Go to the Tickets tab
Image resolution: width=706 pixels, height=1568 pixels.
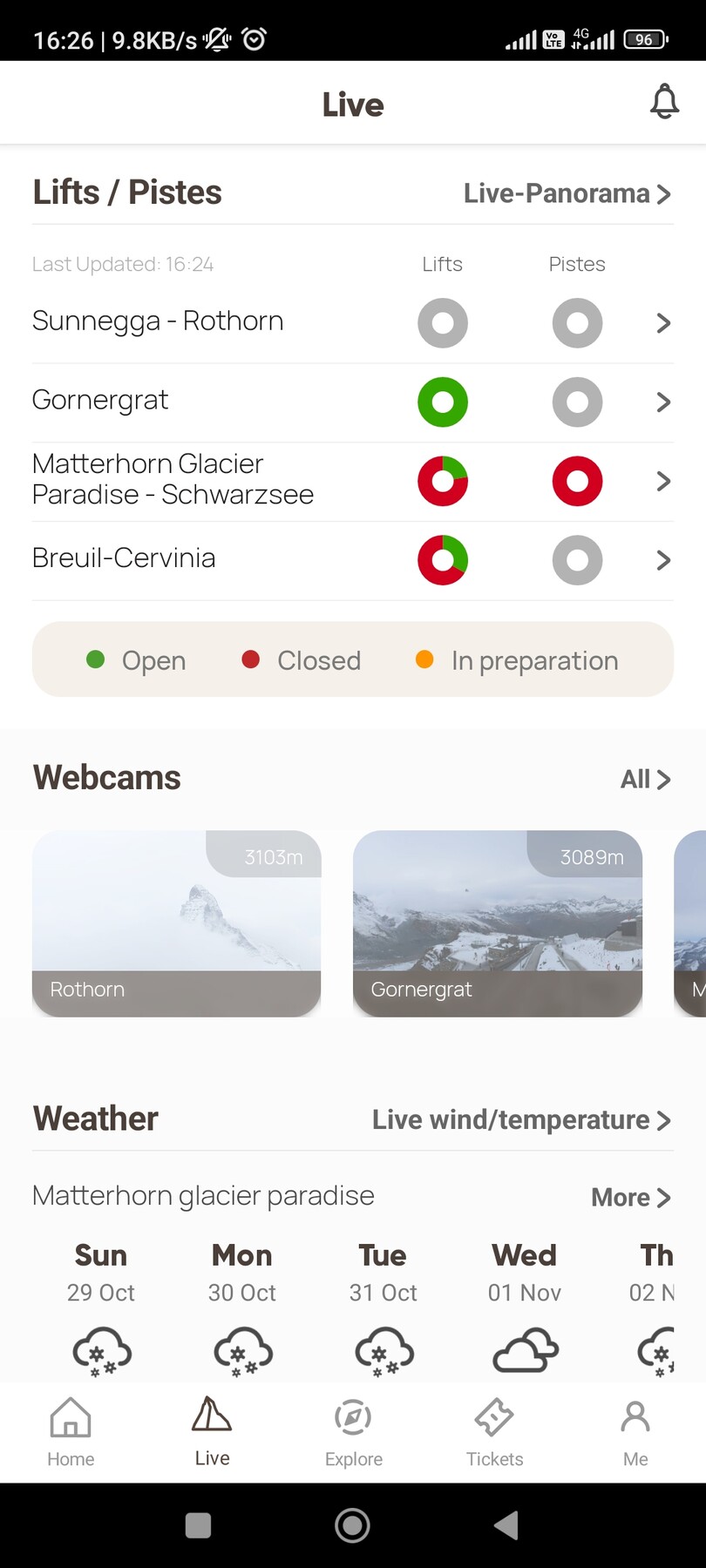(494, 1432)
